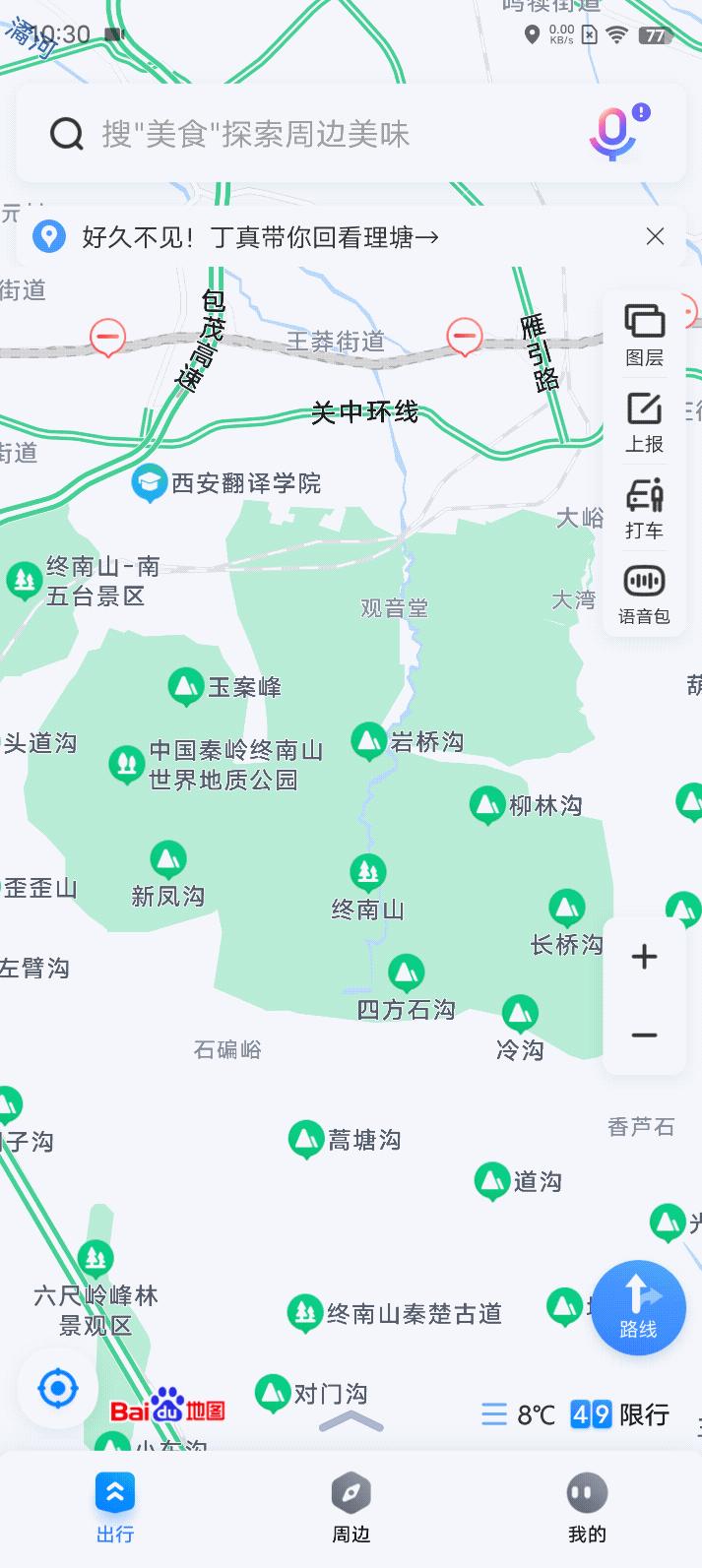Image resolution: width=702 pixels, height=1568 pixels.
Task: View the 4 9 限行 traffic restriction details
Action: tap(620, 1414)
